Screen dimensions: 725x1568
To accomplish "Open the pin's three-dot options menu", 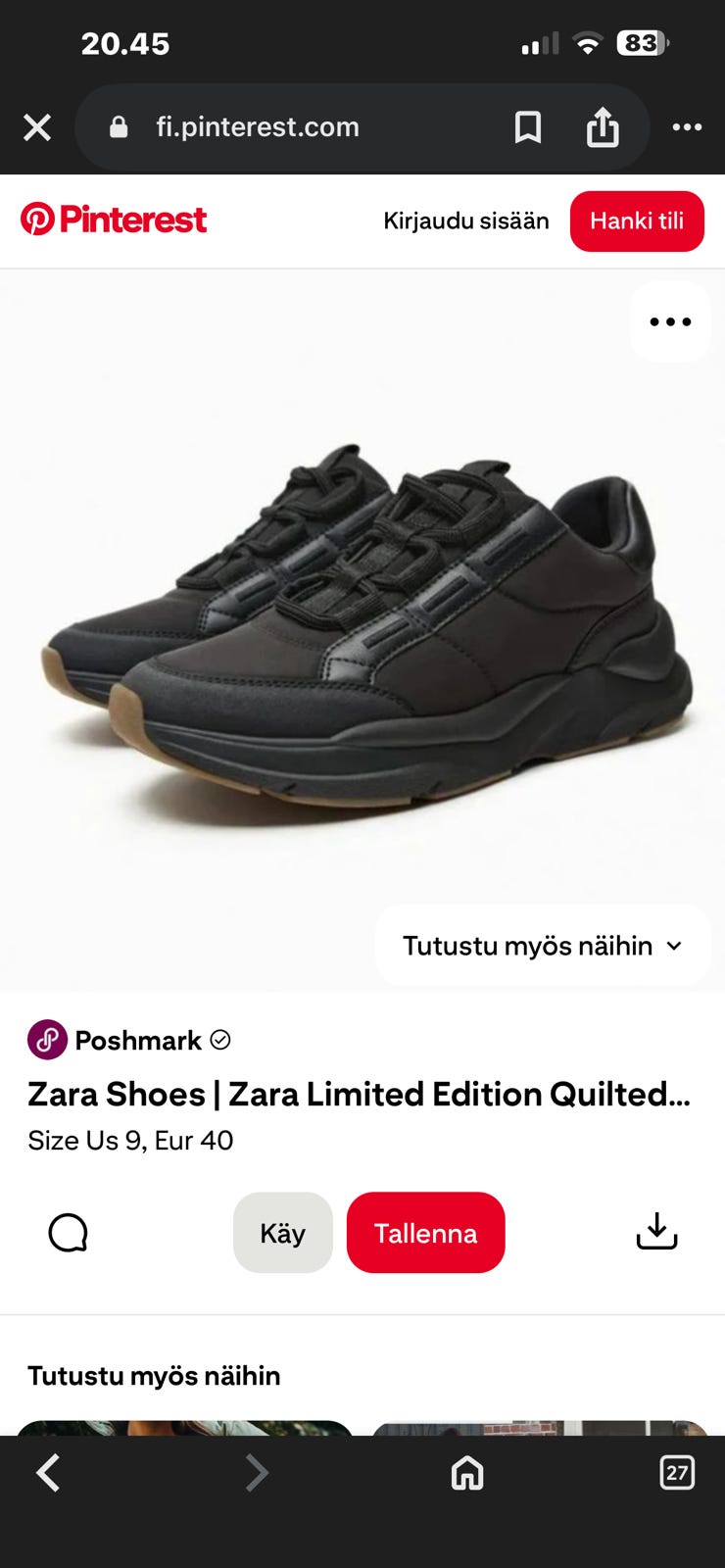I will point(670,321).
